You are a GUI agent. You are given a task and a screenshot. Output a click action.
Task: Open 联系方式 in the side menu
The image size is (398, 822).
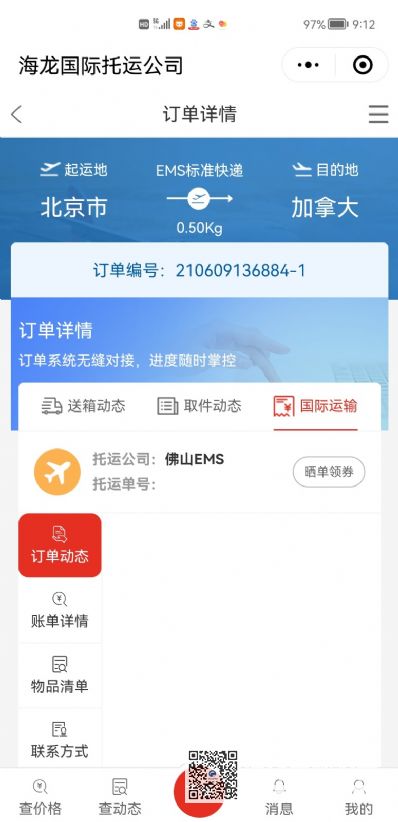60,740
